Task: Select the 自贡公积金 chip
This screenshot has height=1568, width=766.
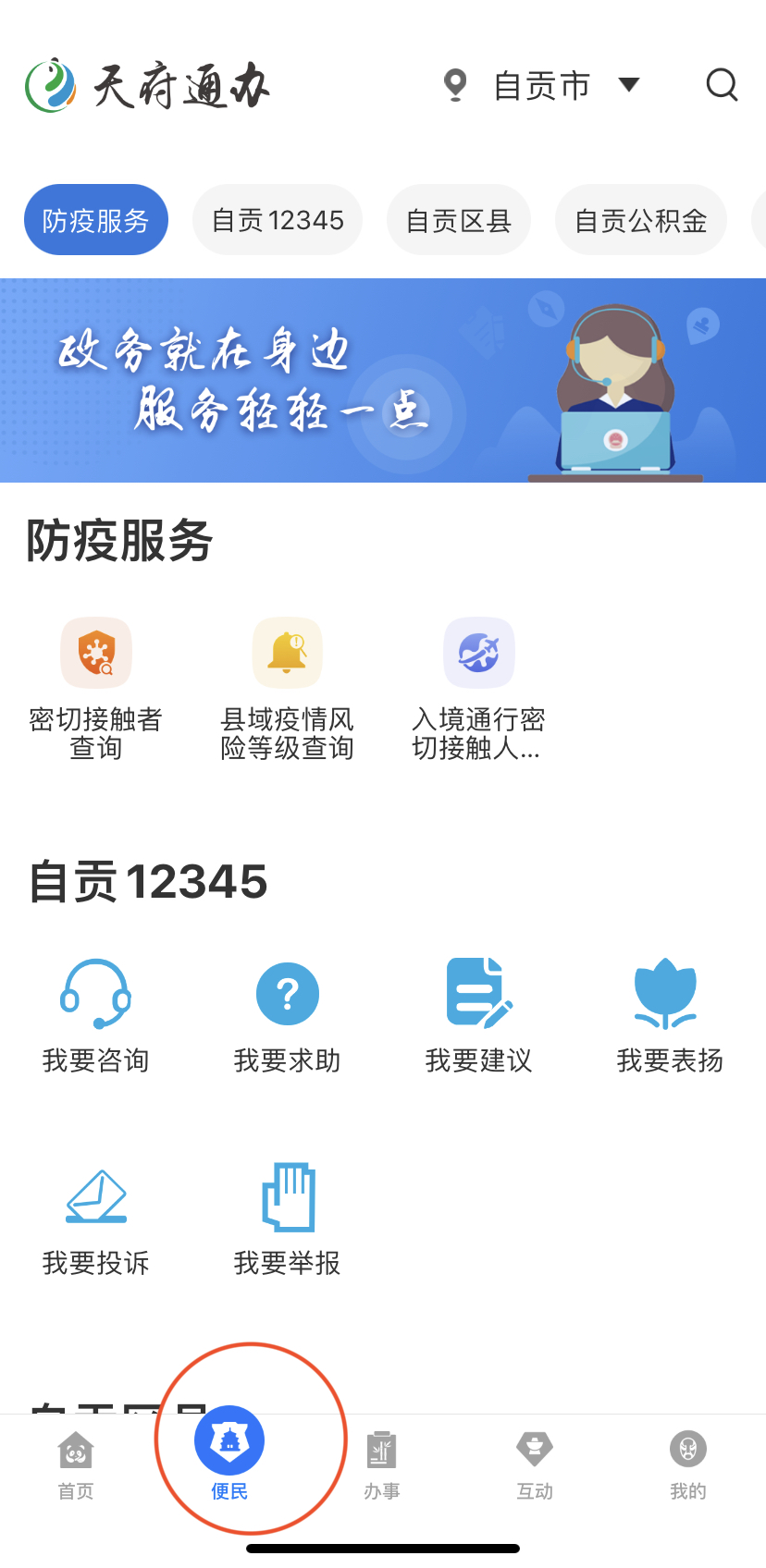Action: (x=641, y=220)
